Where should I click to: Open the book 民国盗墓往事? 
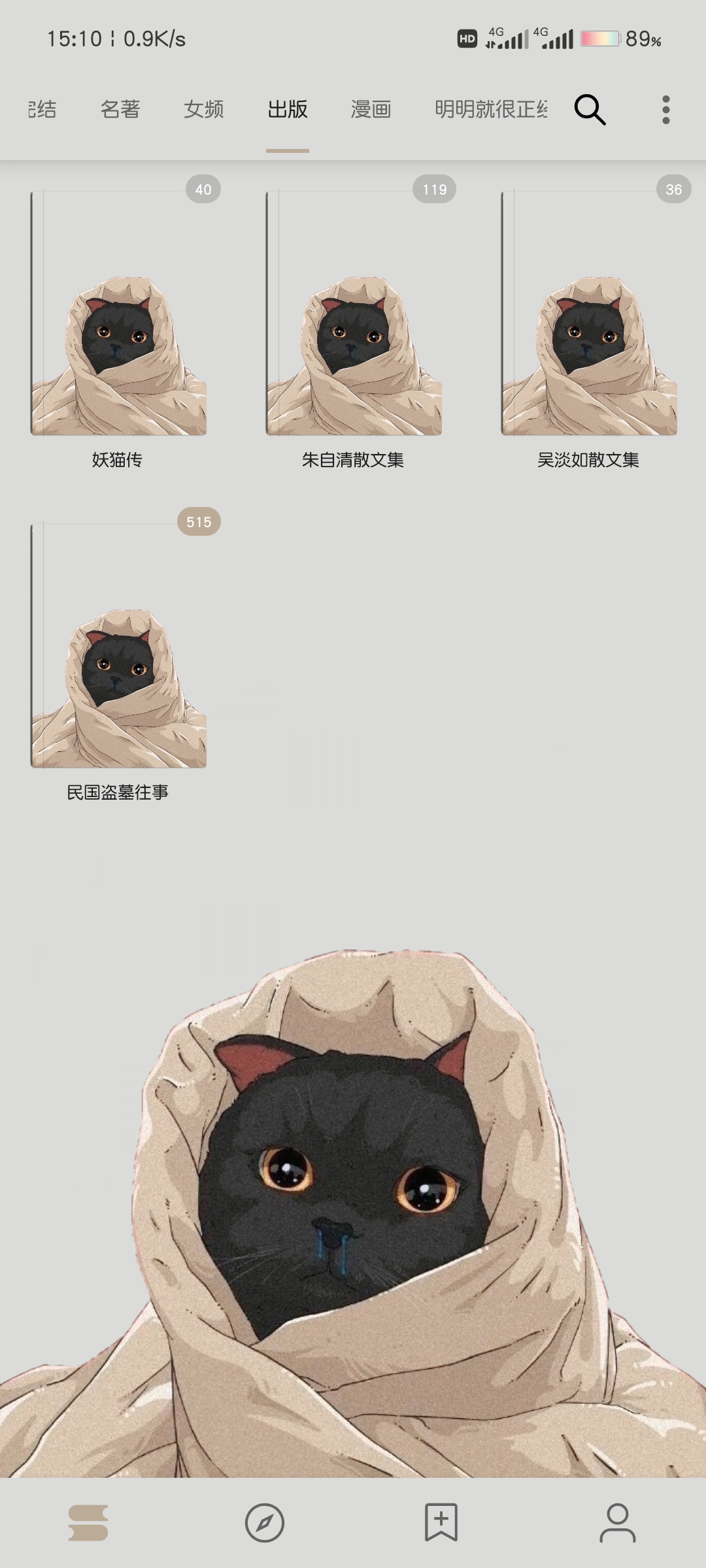pos(118,645)
